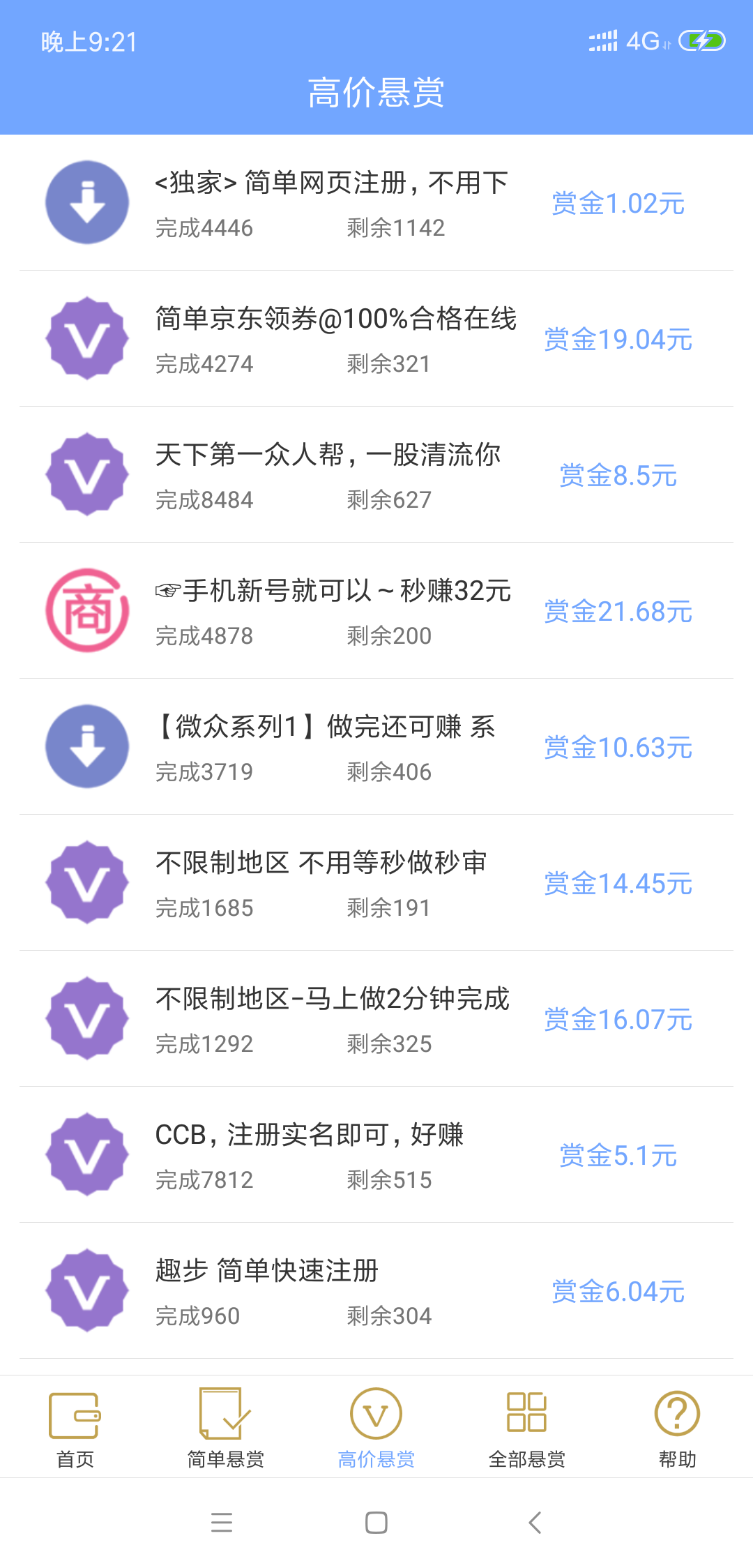Click the download icon for <独家> 简单网页注册 task
Image resolution: width=753 pixels, height=1568 pixels.
click(x=86, y=202)
